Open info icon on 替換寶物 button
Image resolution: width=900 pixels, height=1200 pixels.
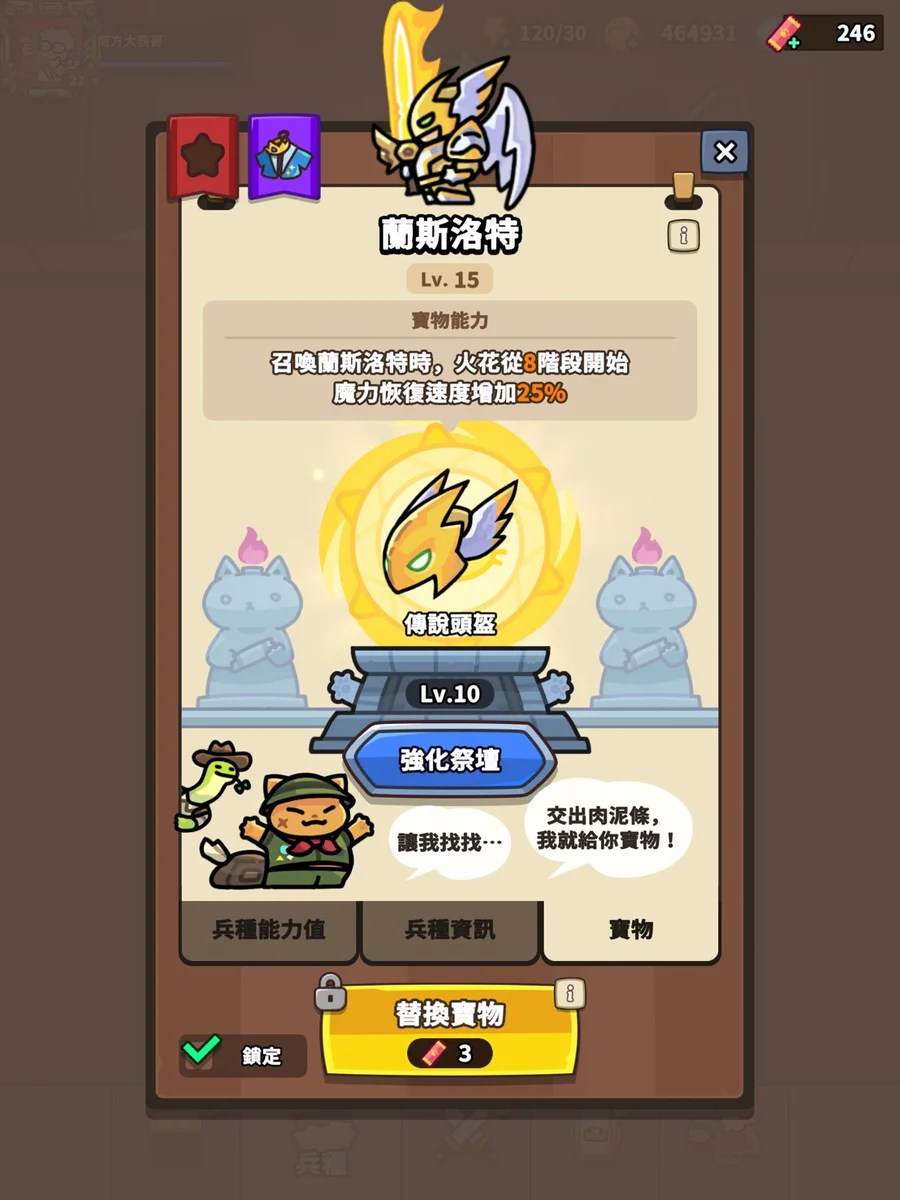[x=570, y=993]
